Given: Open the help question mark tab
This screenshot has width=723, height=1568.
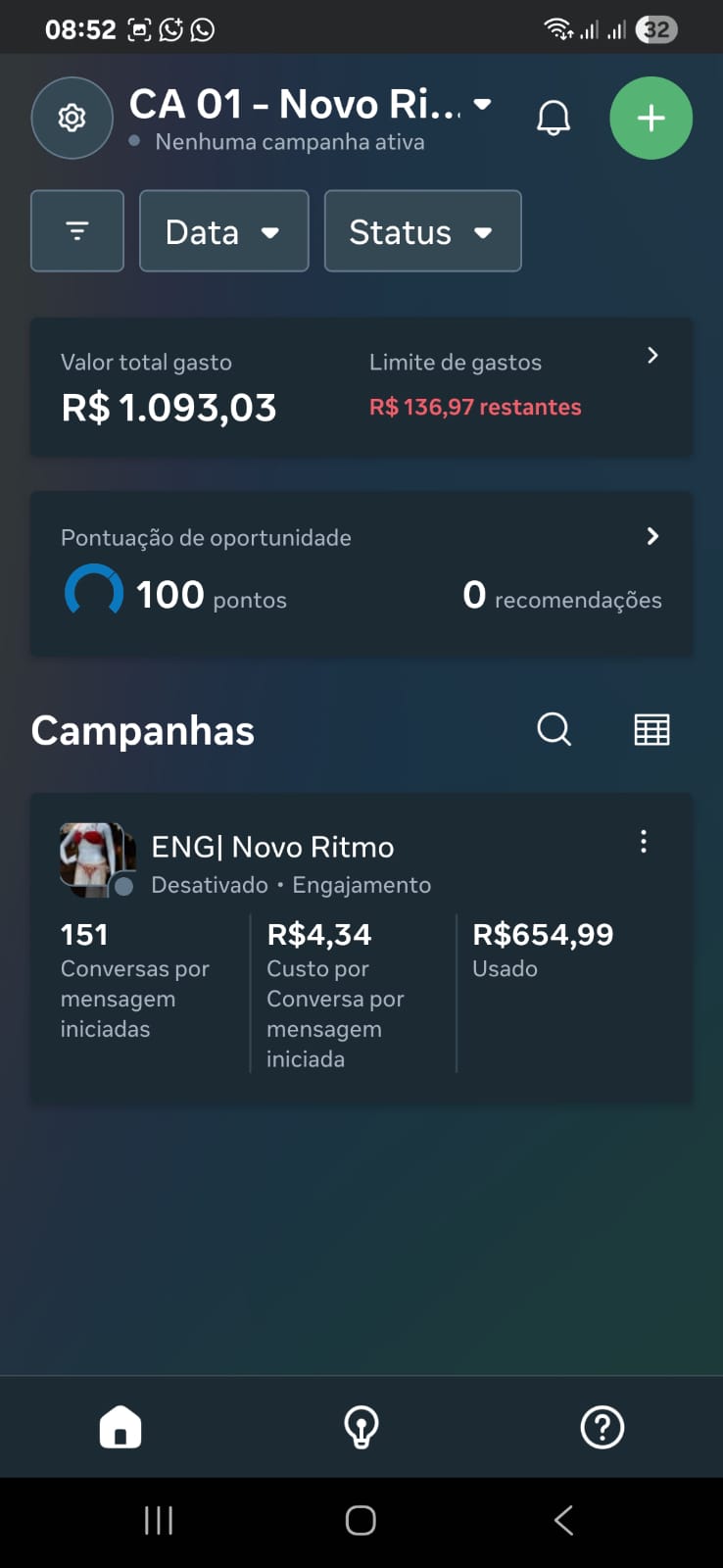Looking at the screenshot, I should pyautogui.click(x=602, y=1427).
